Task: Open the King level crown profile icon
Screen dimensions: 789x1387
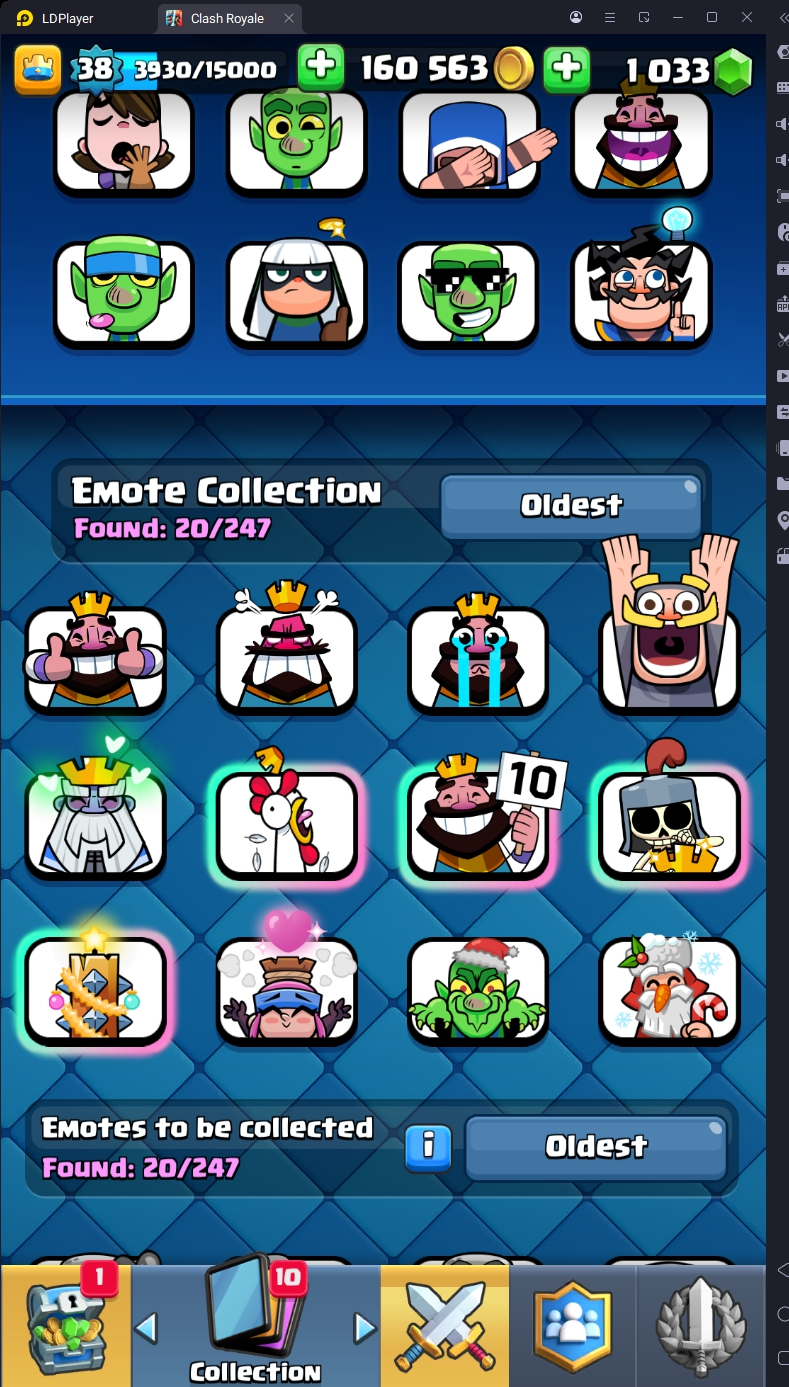Action: 37,68
